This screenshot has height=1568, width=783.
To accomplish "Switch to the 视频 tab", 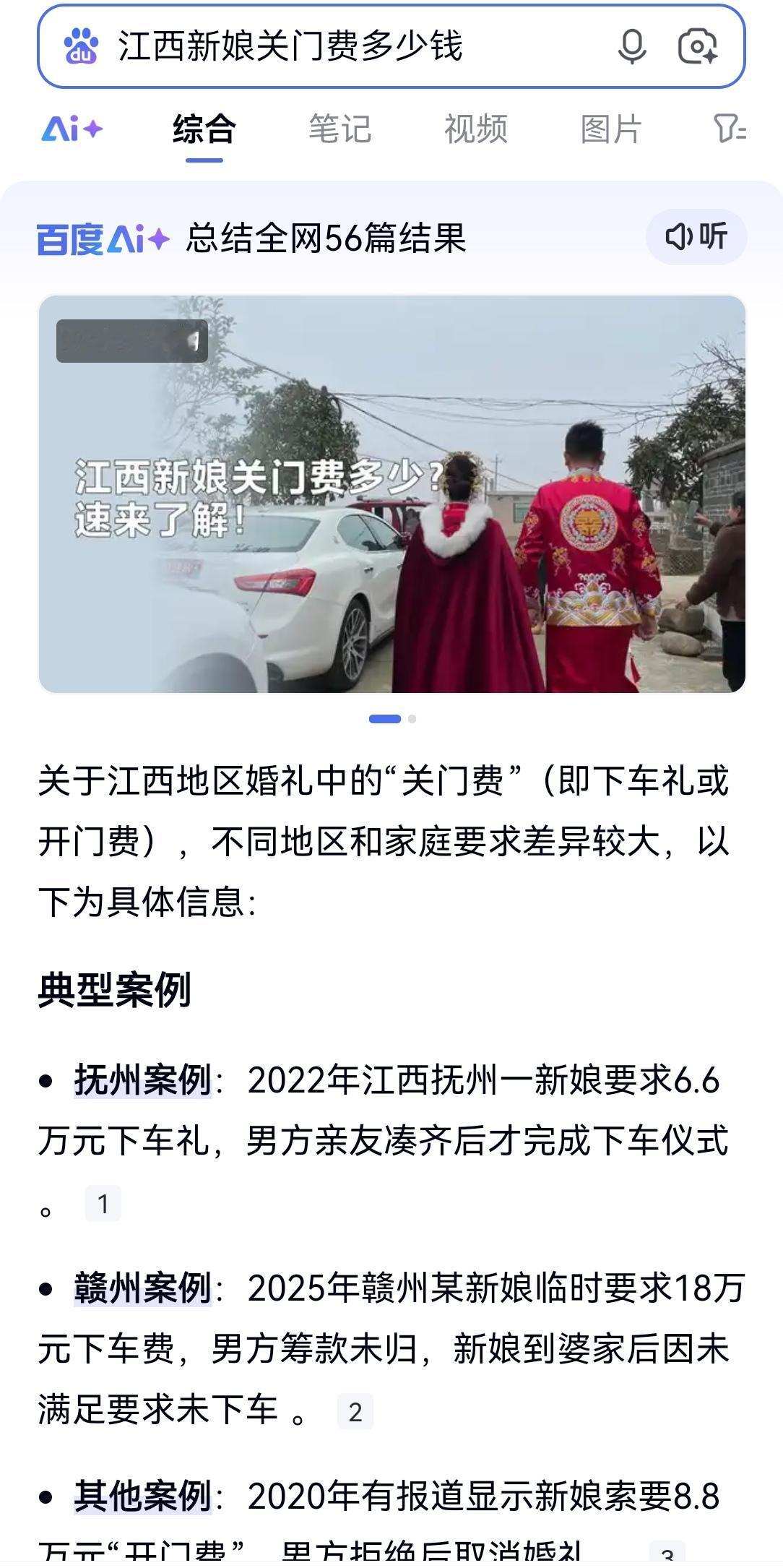I will pos(477,129).
